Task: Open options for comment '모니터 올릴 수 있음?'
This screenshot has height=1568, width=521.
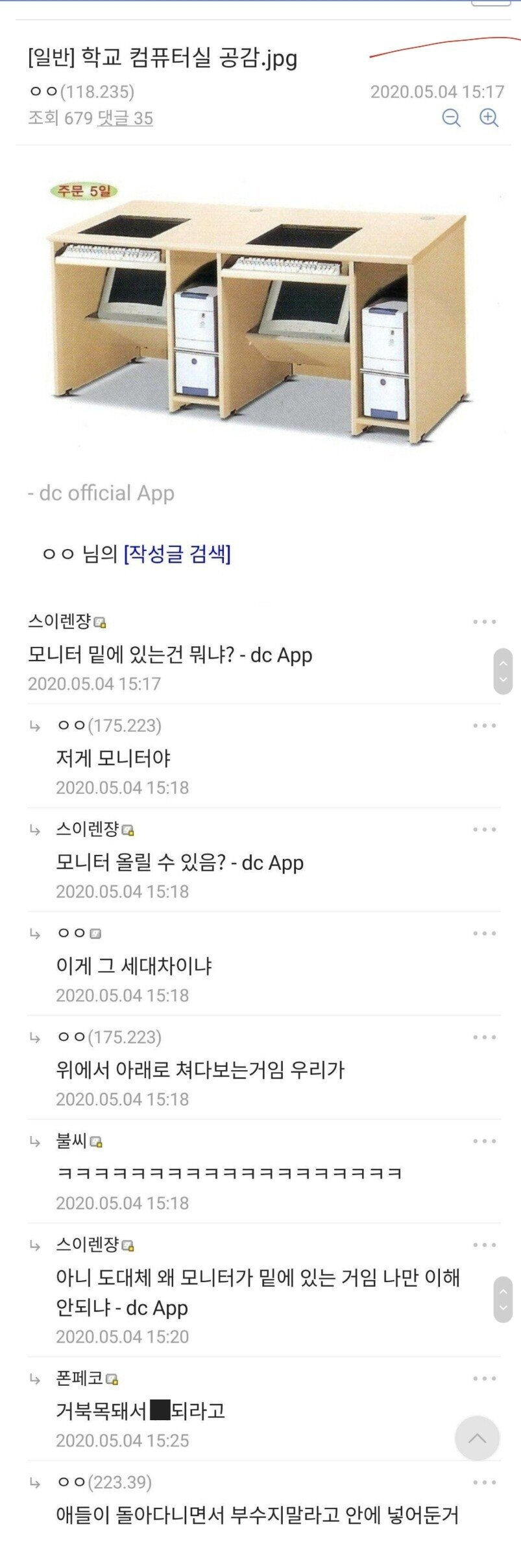Action: (x=484, y=829)
